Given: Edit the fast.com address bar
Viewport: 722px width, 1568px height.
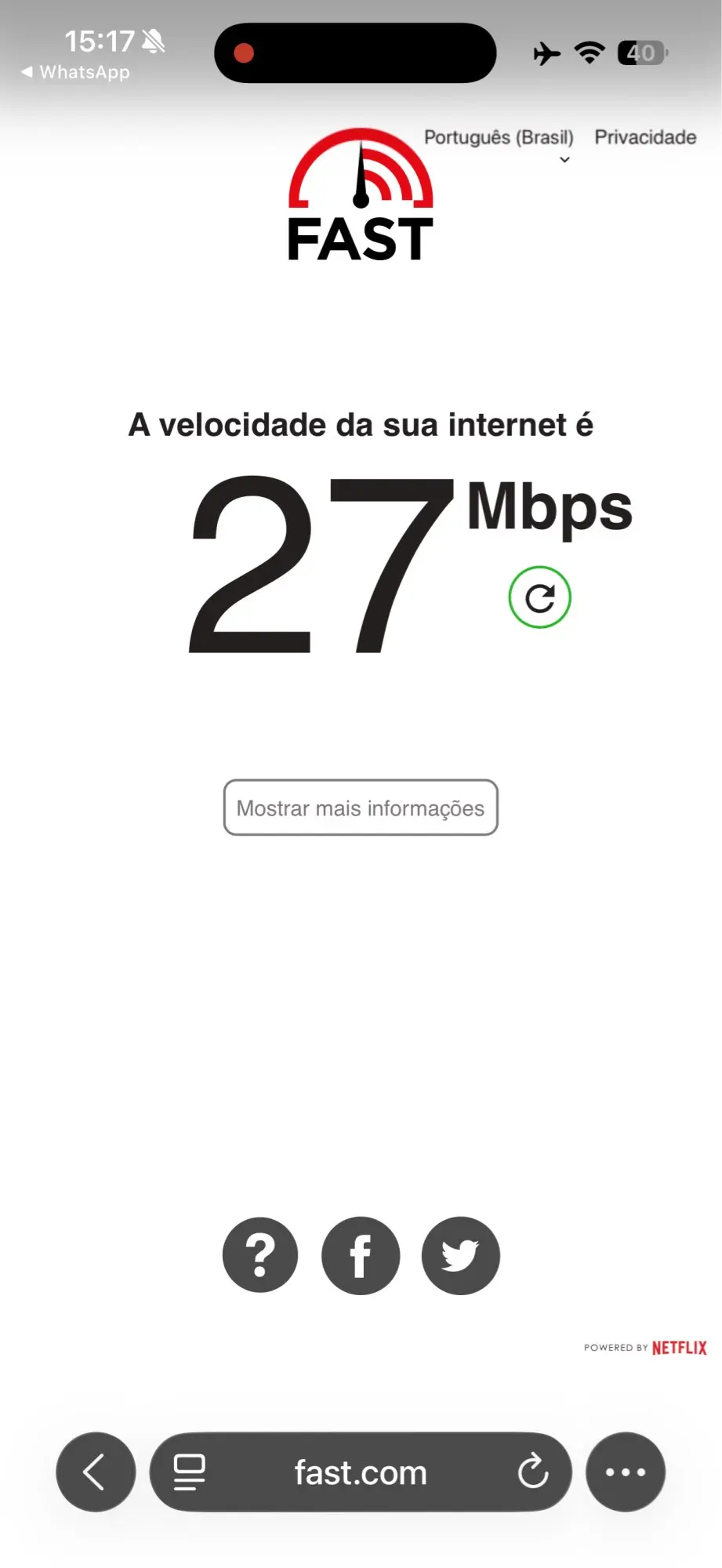Looking at the screenshot, I should [361, 1472].
